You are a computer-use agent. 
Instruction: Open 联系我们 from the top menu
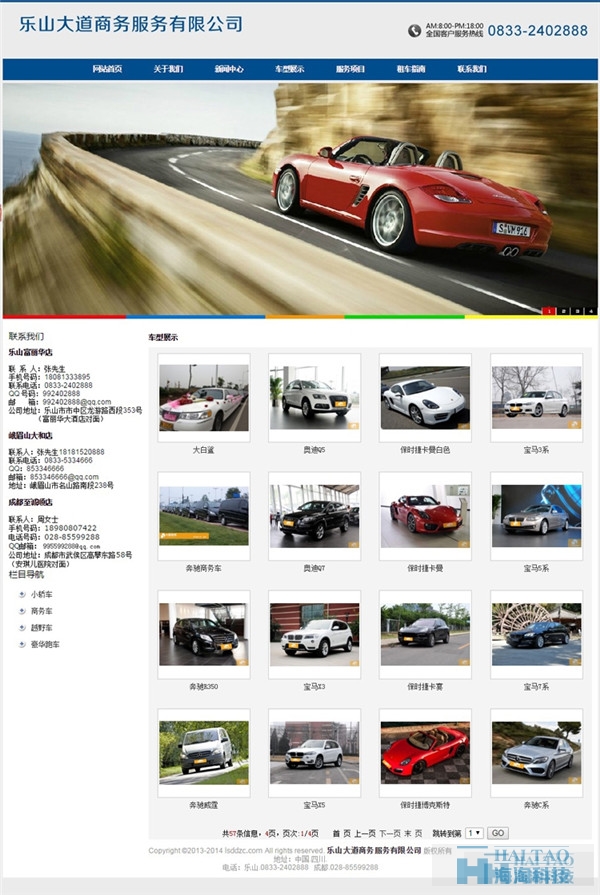click(472, 69)
